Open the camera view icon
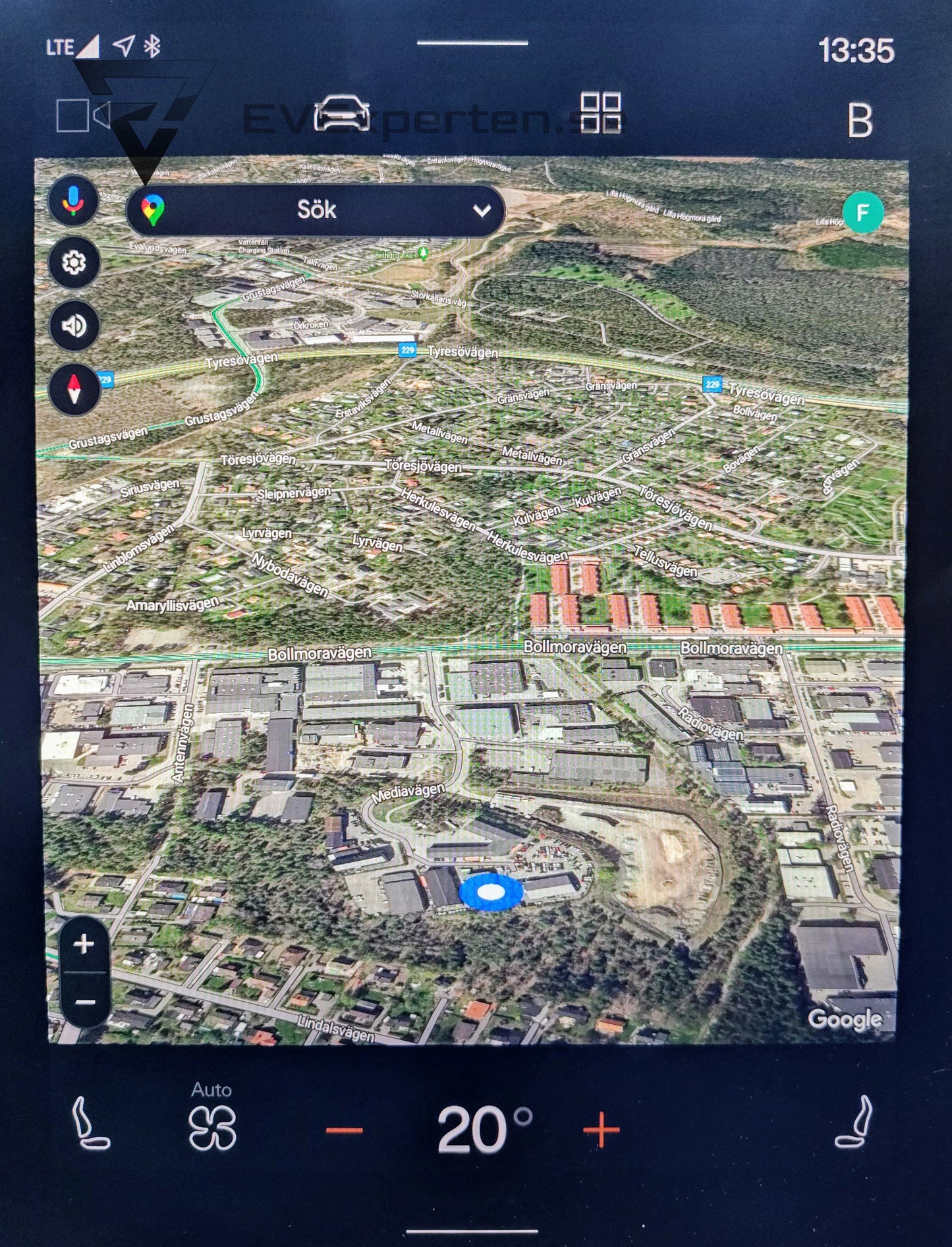Image resolution: width=952 pixels, height=1247 pixels. [84, 116]
